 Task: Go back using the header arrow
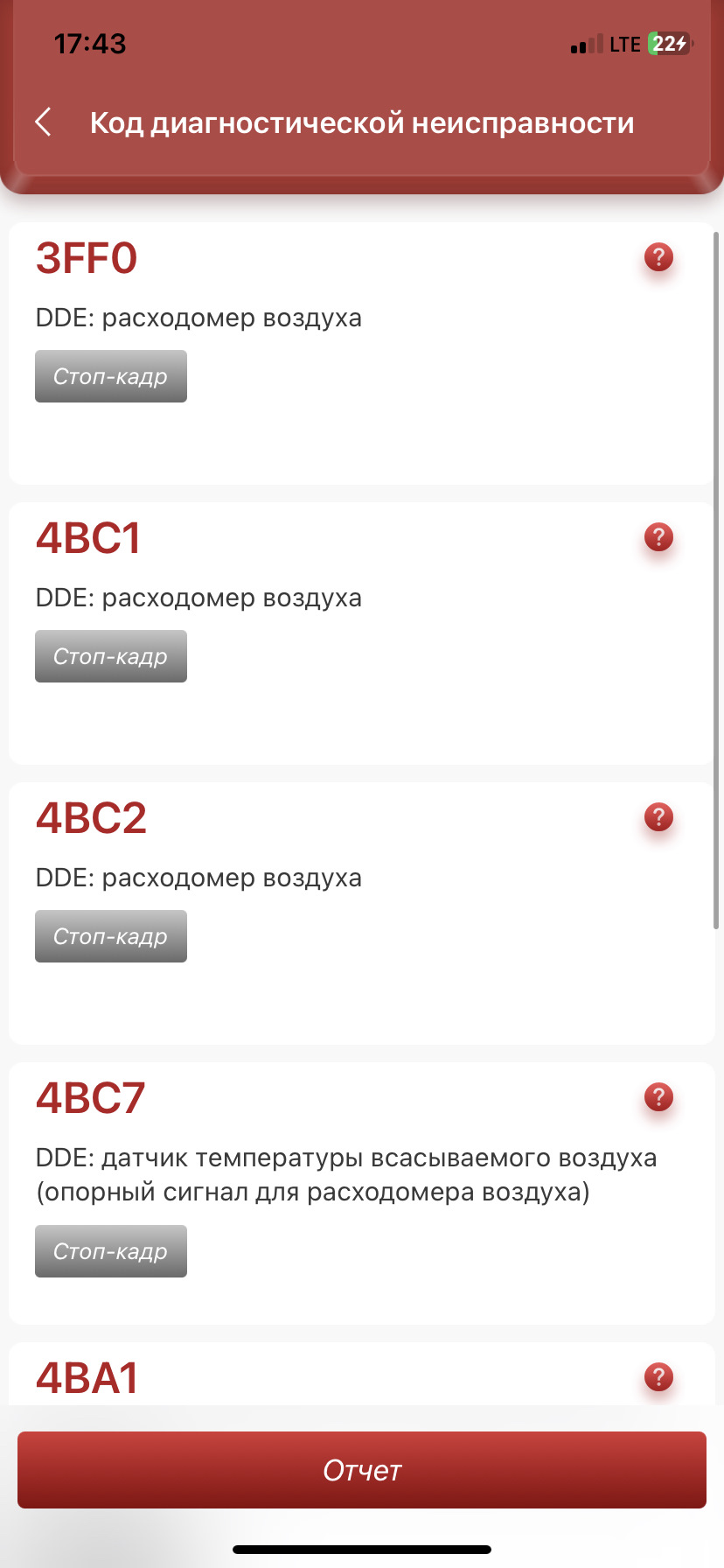(x=43, y=122)
